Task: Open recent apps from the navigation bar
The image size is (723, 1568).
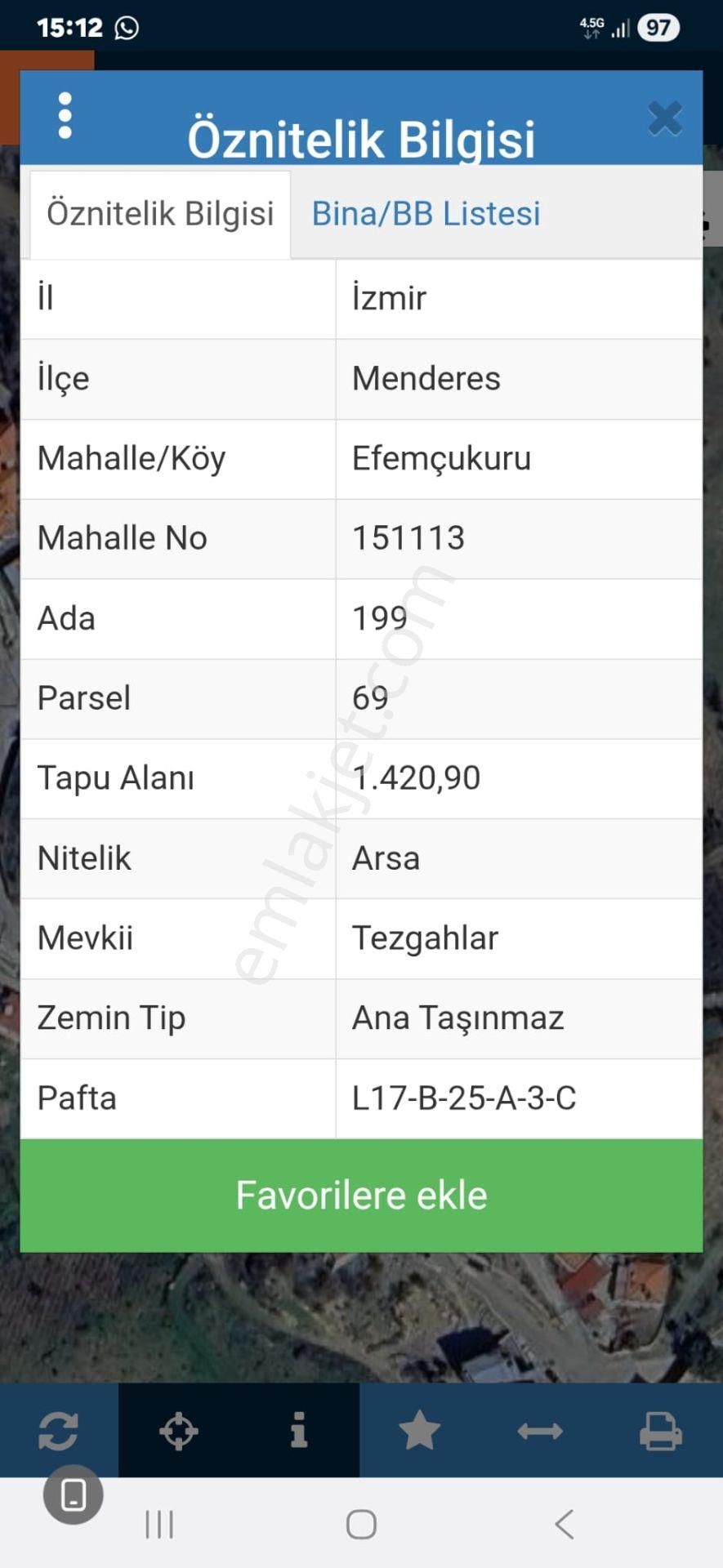Action: [x=158, y=1524]
